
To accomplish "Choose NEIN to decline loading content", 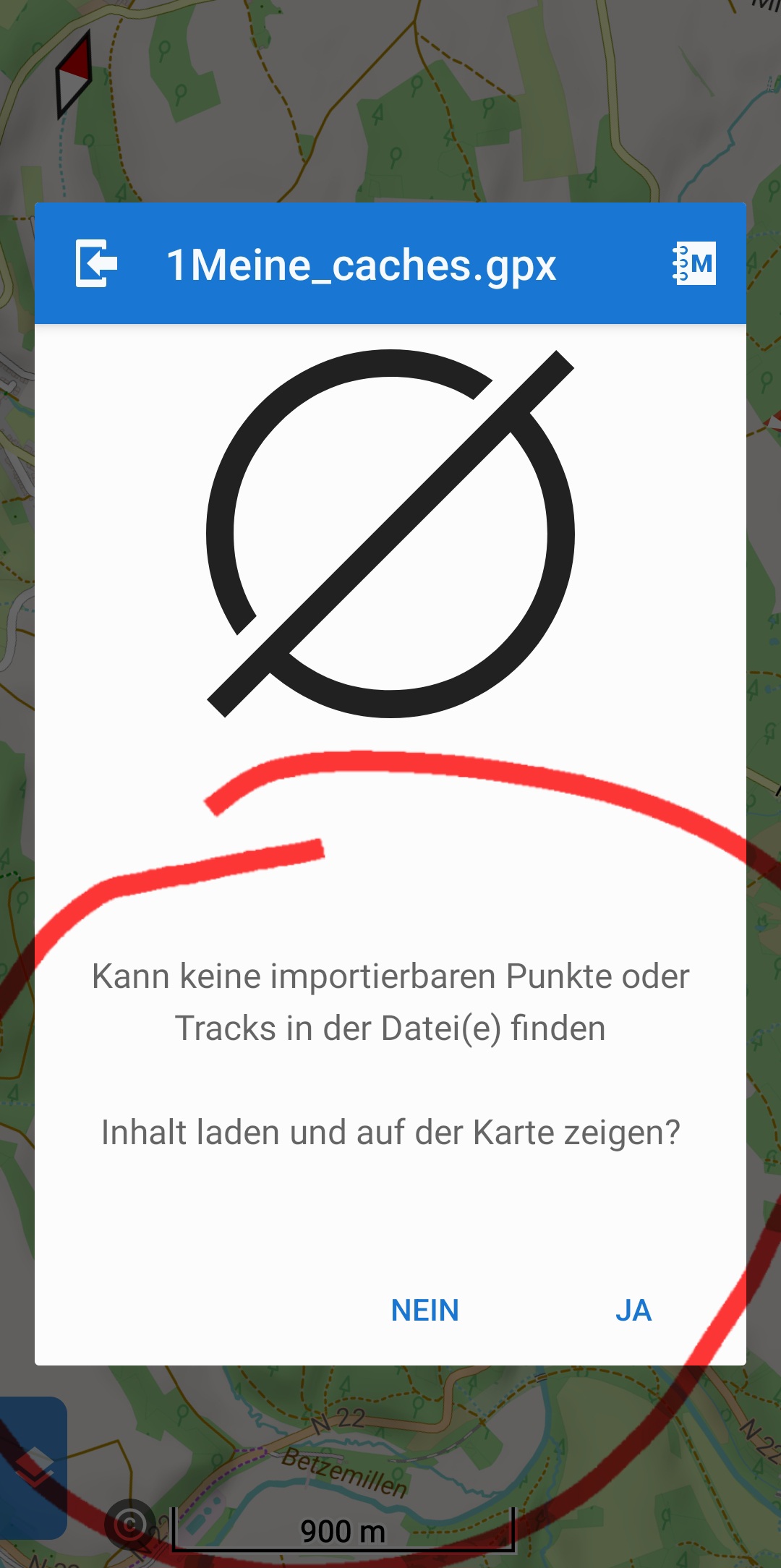I will (x=425, y=1311).
